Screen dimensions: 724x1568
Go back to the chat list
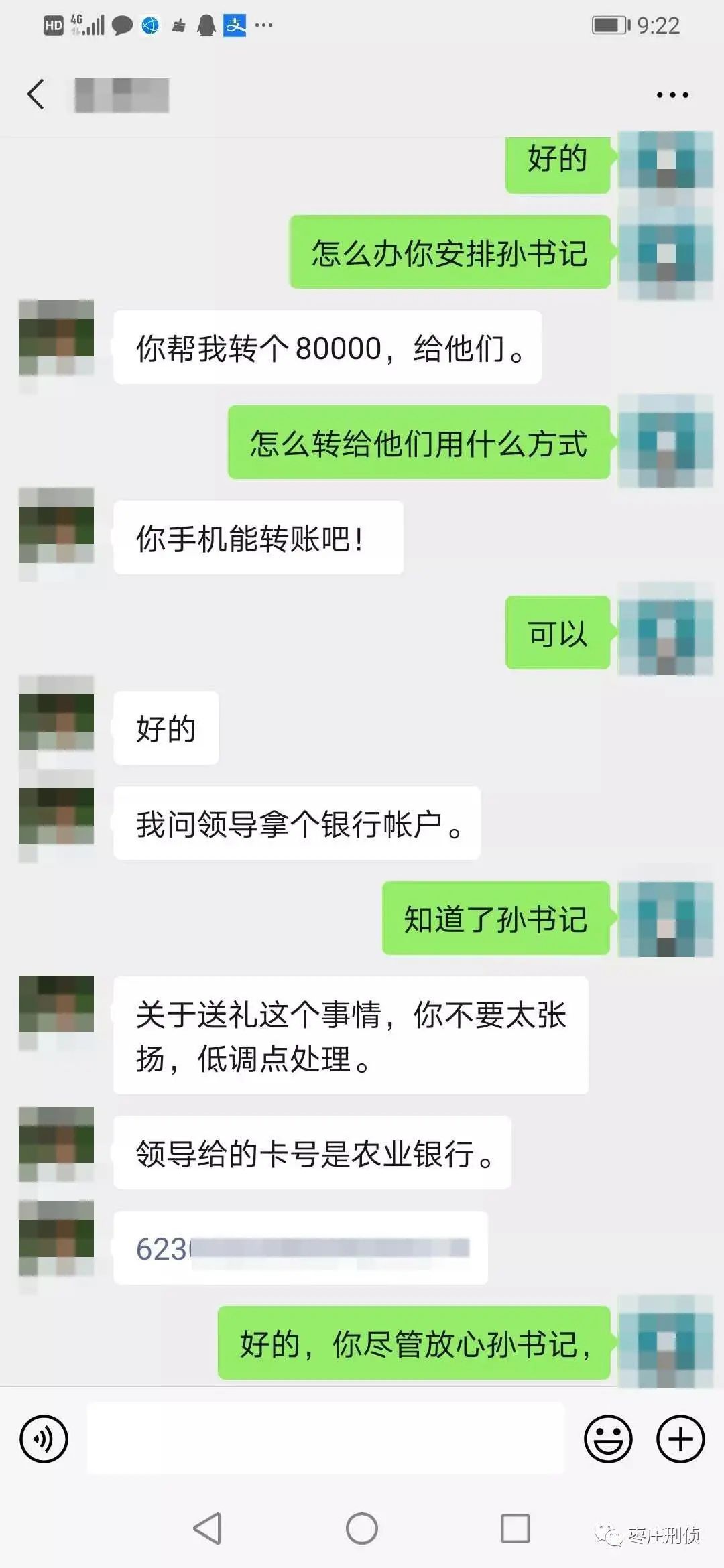36,94
